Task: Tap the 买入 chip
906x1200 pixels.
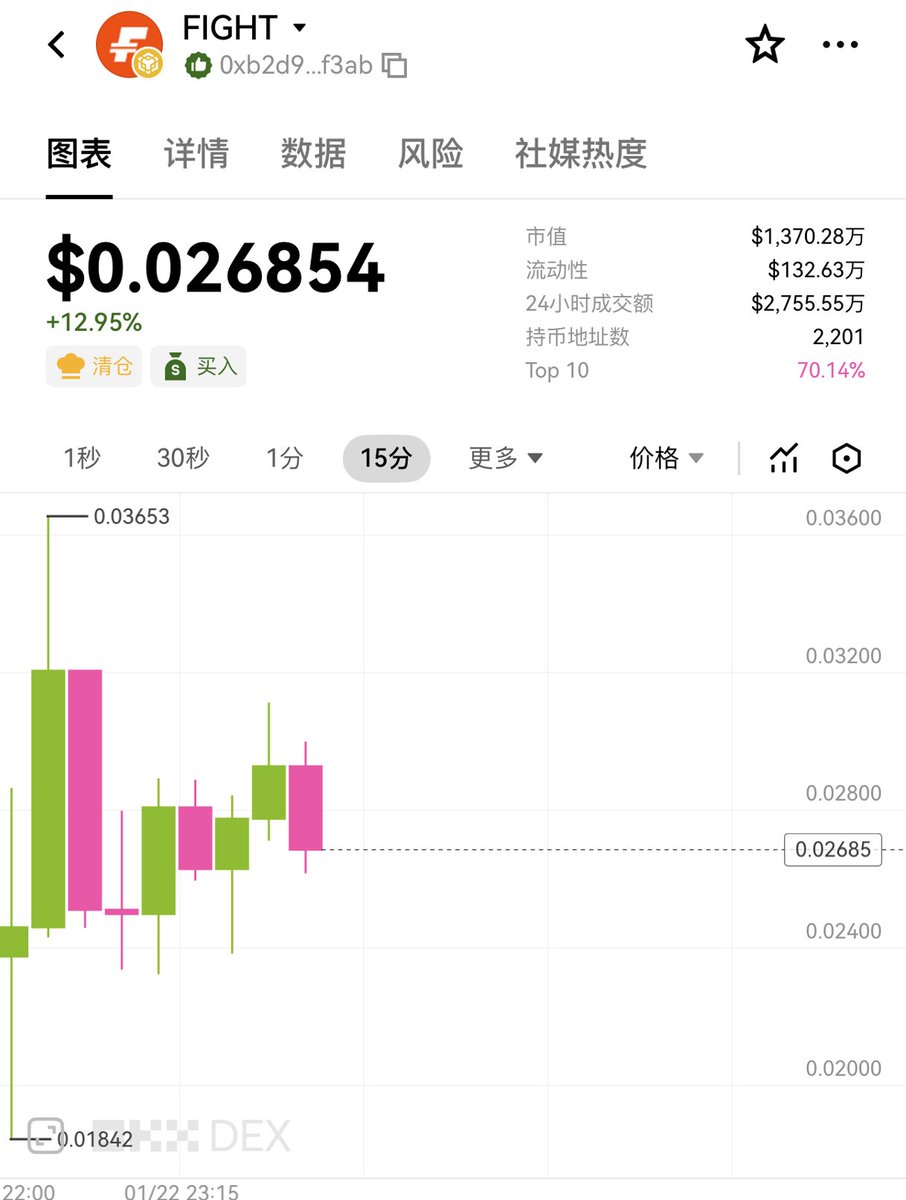Action: [x=199, y=367]
